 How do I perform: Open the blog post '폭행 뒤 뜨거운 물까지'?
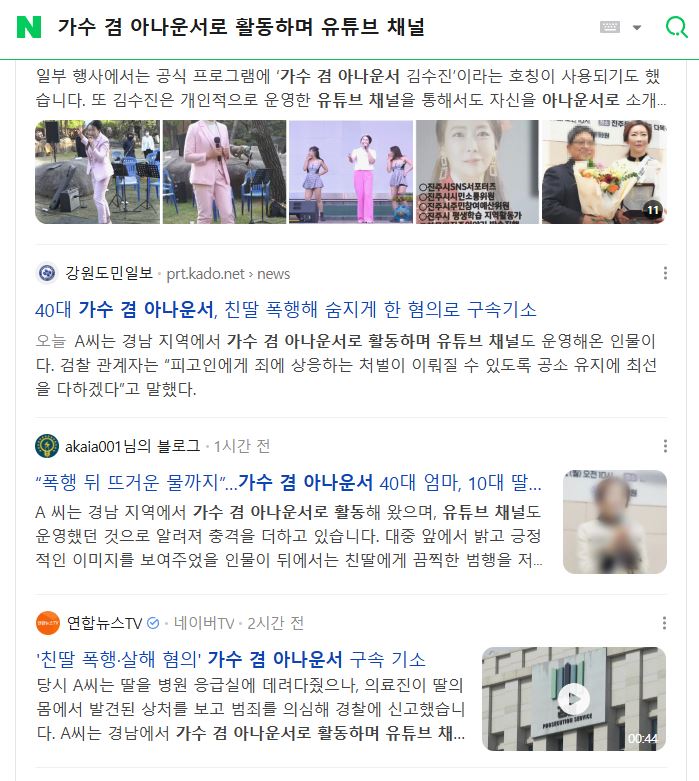pyautogui.click(x=288, y=483)
